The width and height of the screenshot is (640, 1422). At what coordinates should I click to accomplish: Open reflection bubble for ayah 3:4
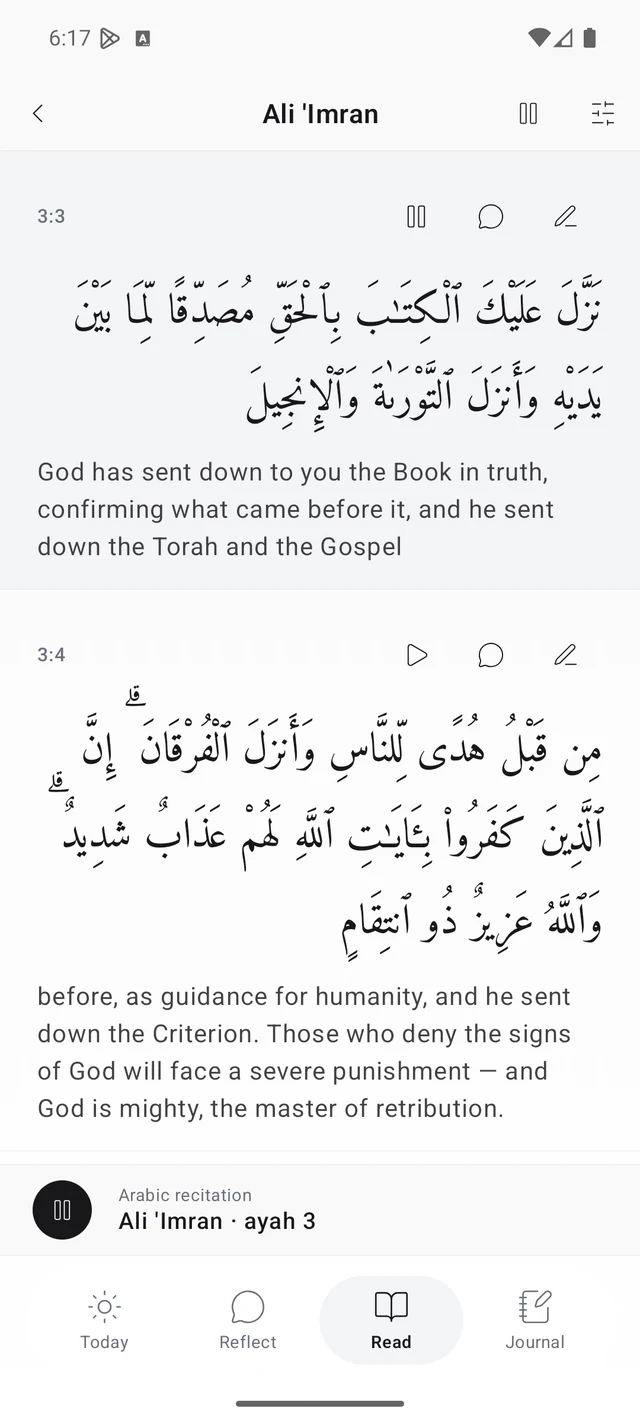pyautogui.click(x=490, y=655)
